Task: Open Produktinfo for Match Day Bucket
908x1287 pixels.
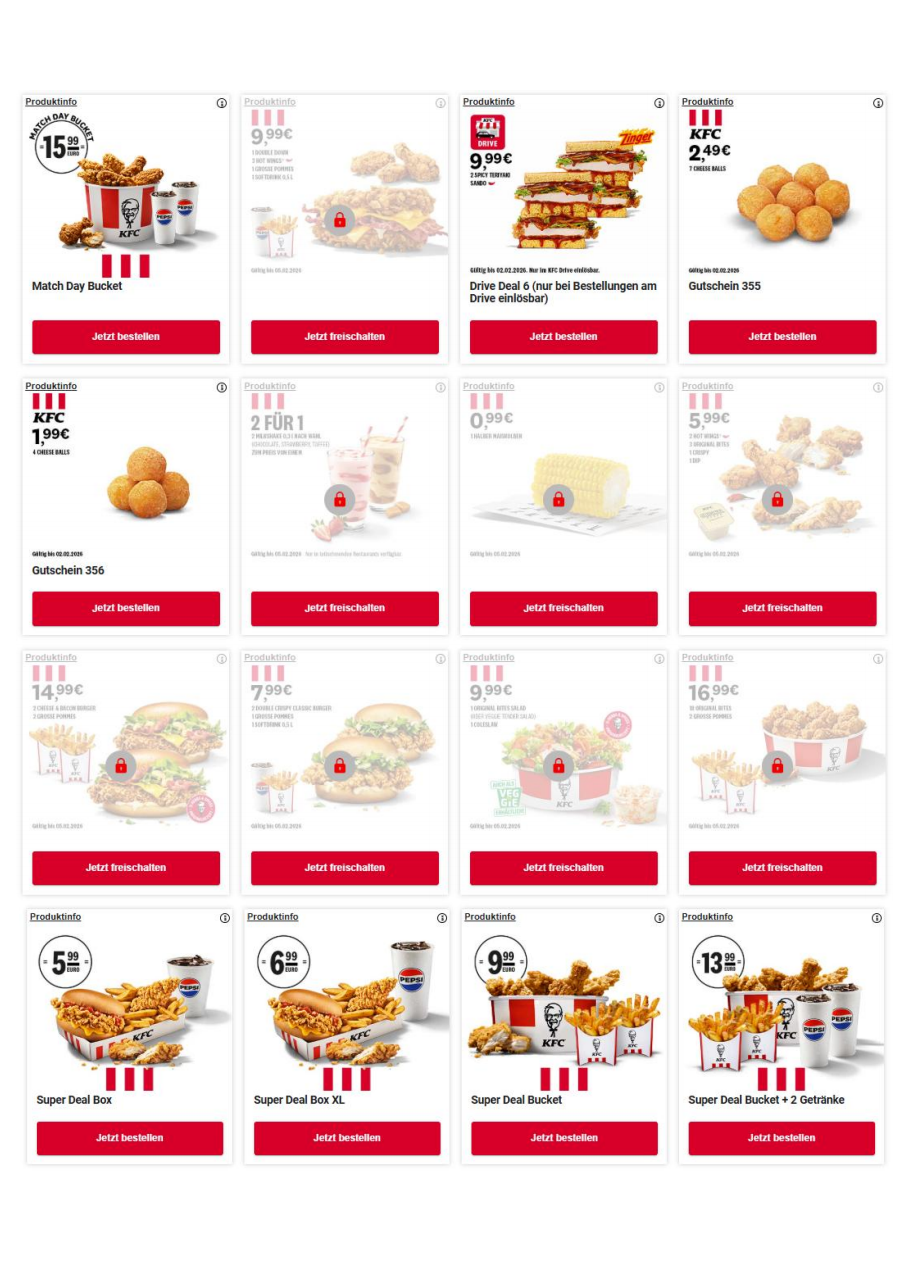Action: point(51,102)
